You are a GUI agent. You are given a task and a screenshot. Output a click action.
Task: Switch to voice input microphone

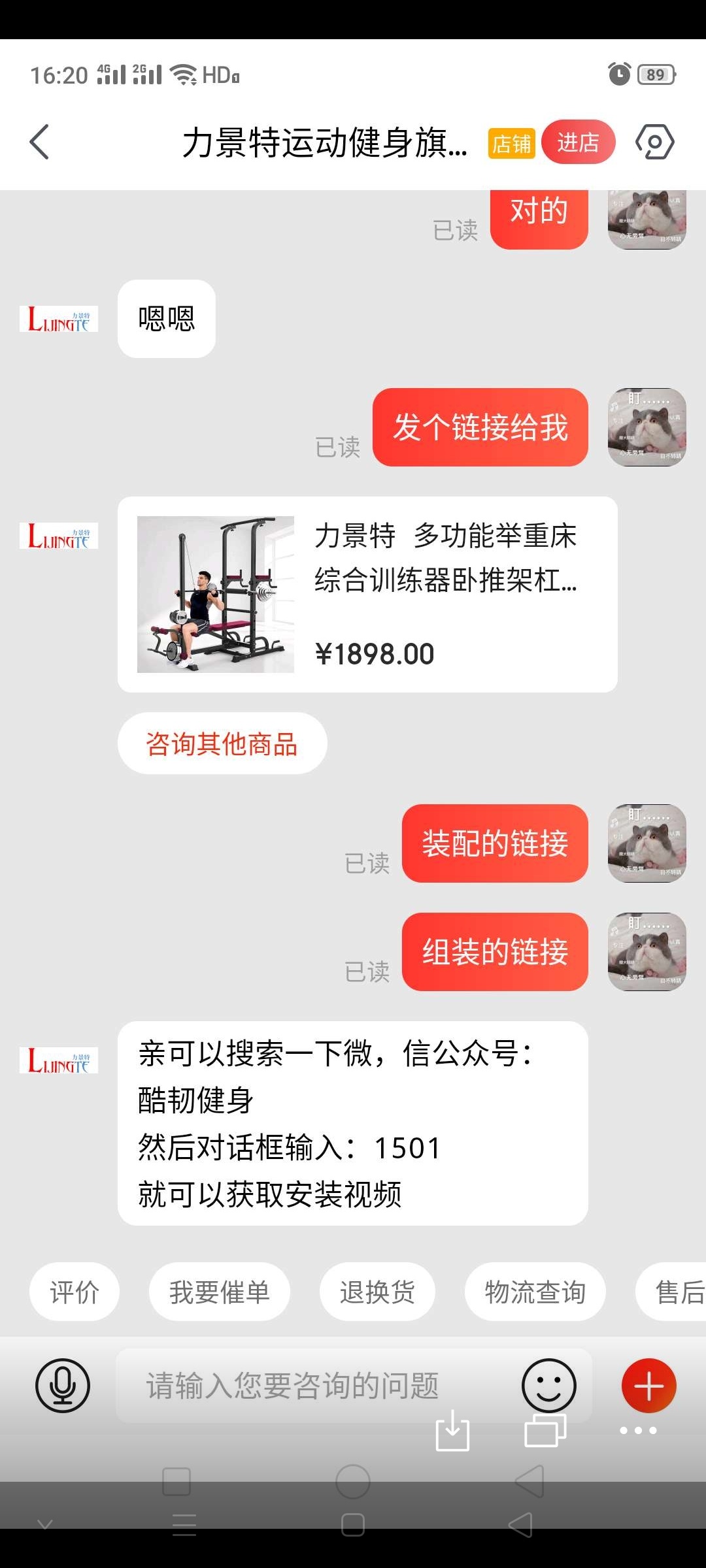pyautogui.click(x=63, y=1385)
